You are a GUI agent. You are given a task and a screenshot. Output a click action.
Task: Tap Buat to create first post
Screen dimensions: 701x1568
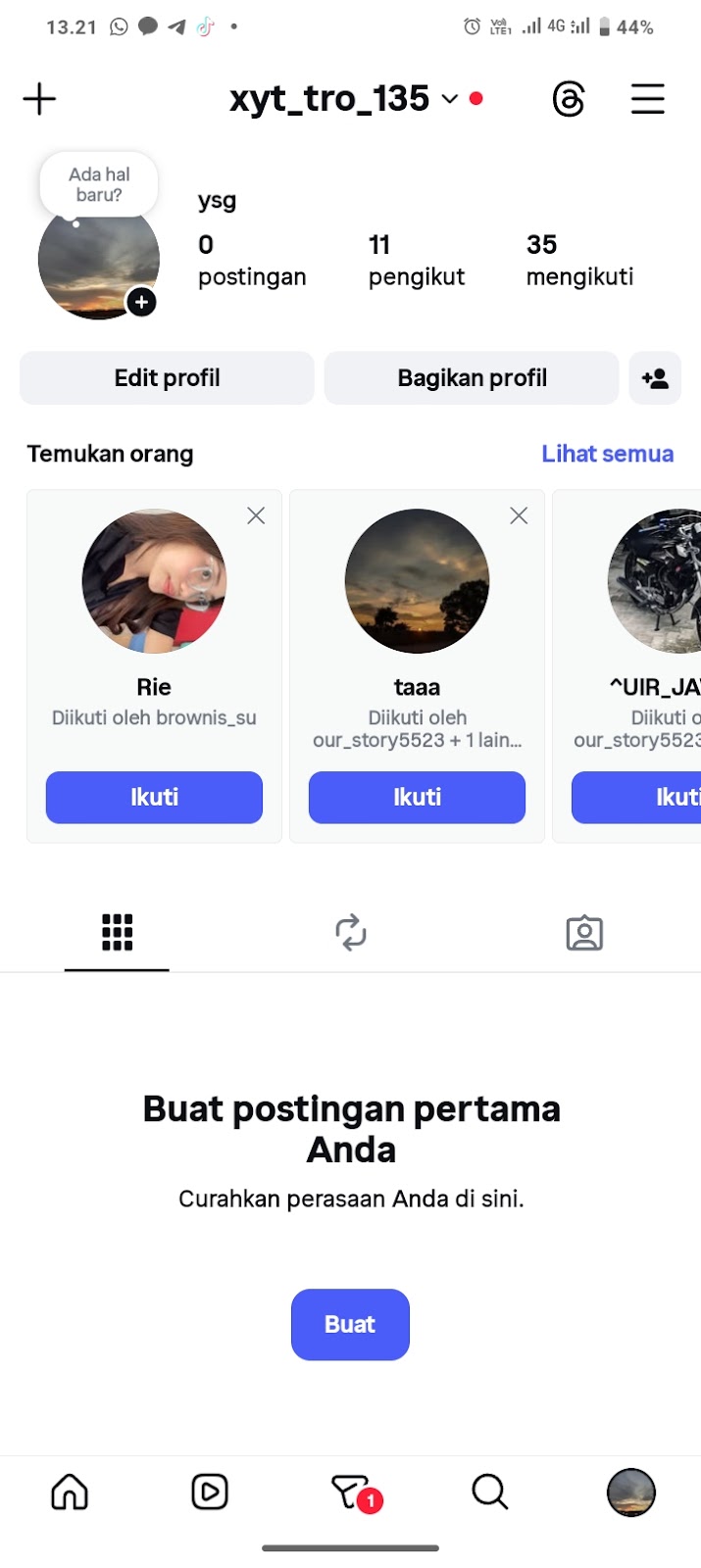pos(350,1324)
